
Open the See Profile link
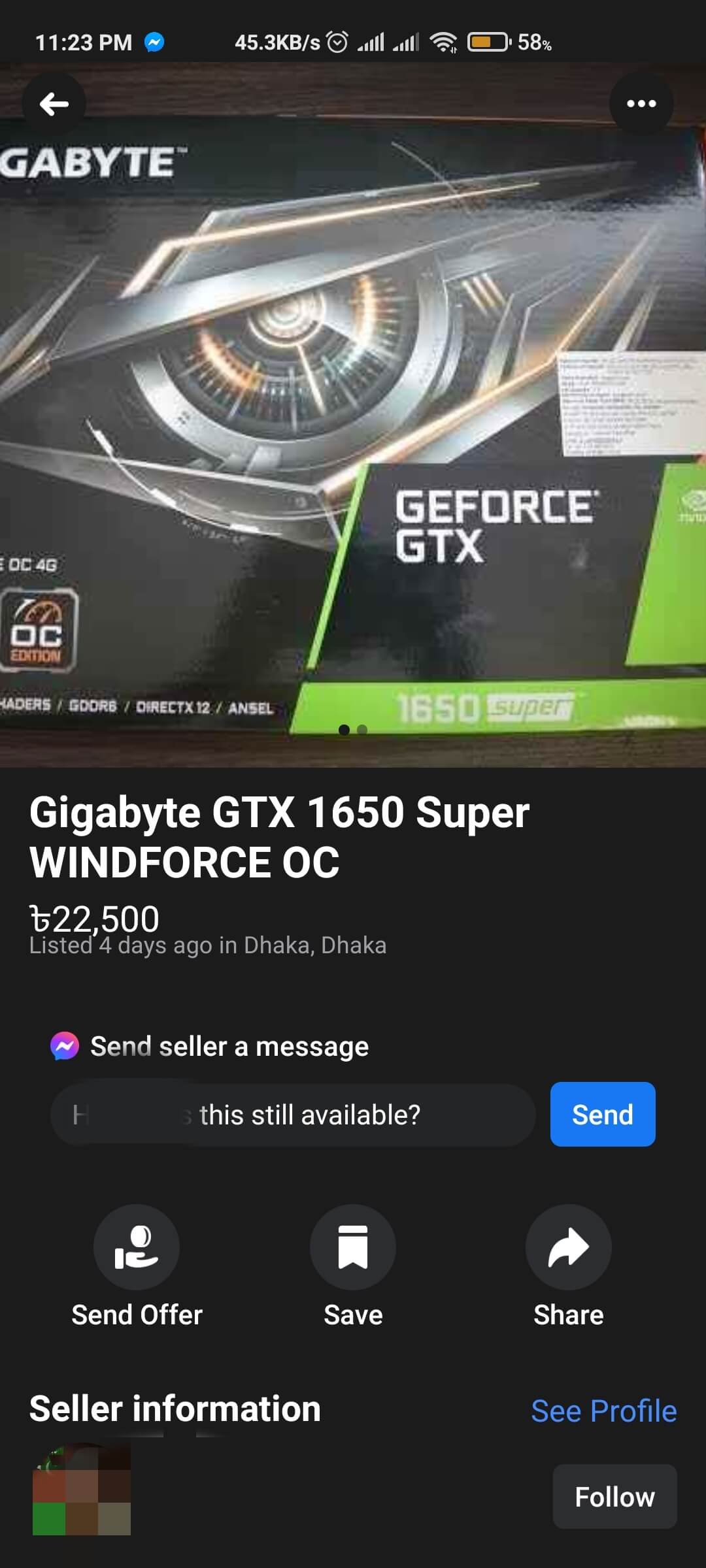603,1411
